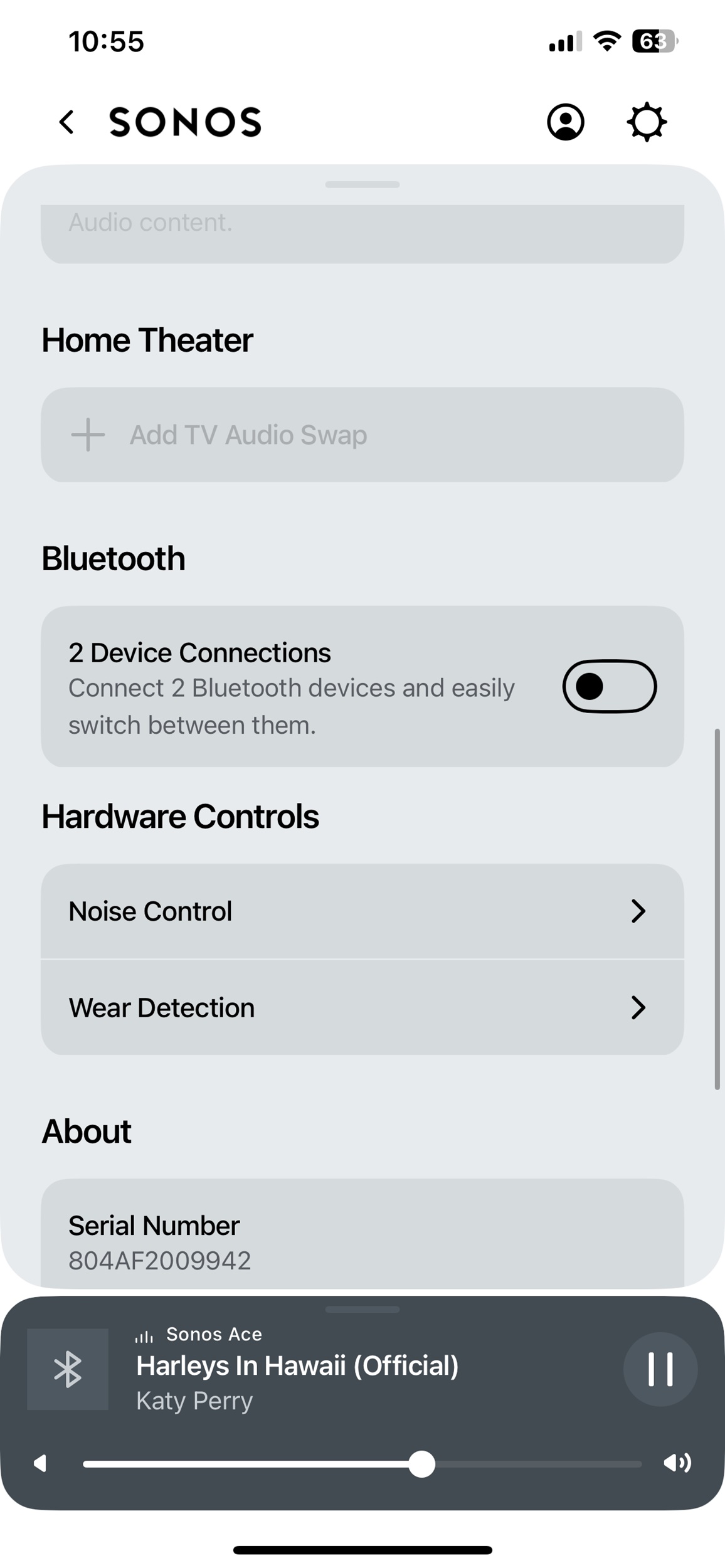Open the settings gear icon
The height and width of the screenshot is (1568, 725).
coord(647,122)
